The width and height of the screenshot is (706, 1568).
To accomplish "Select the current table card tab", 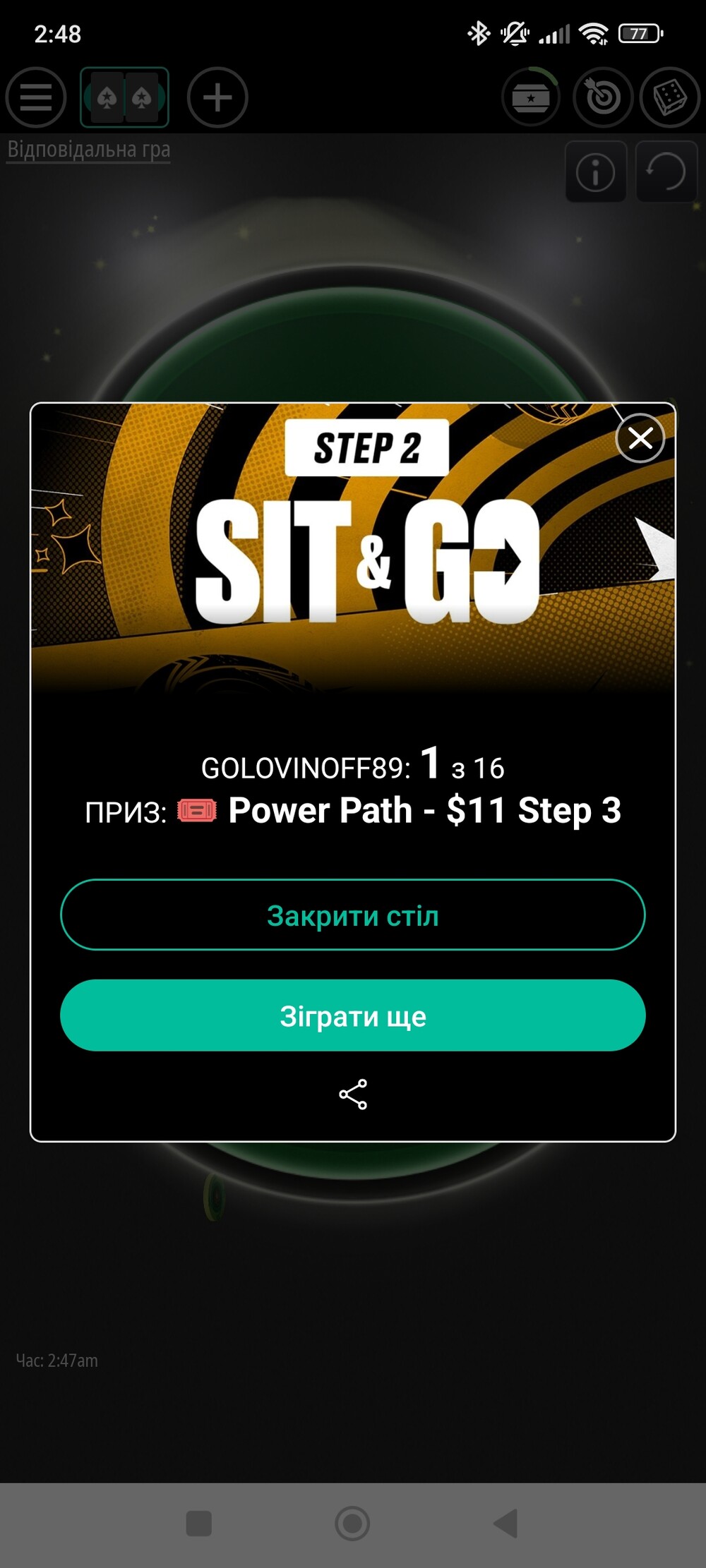I will pos(124,97).
